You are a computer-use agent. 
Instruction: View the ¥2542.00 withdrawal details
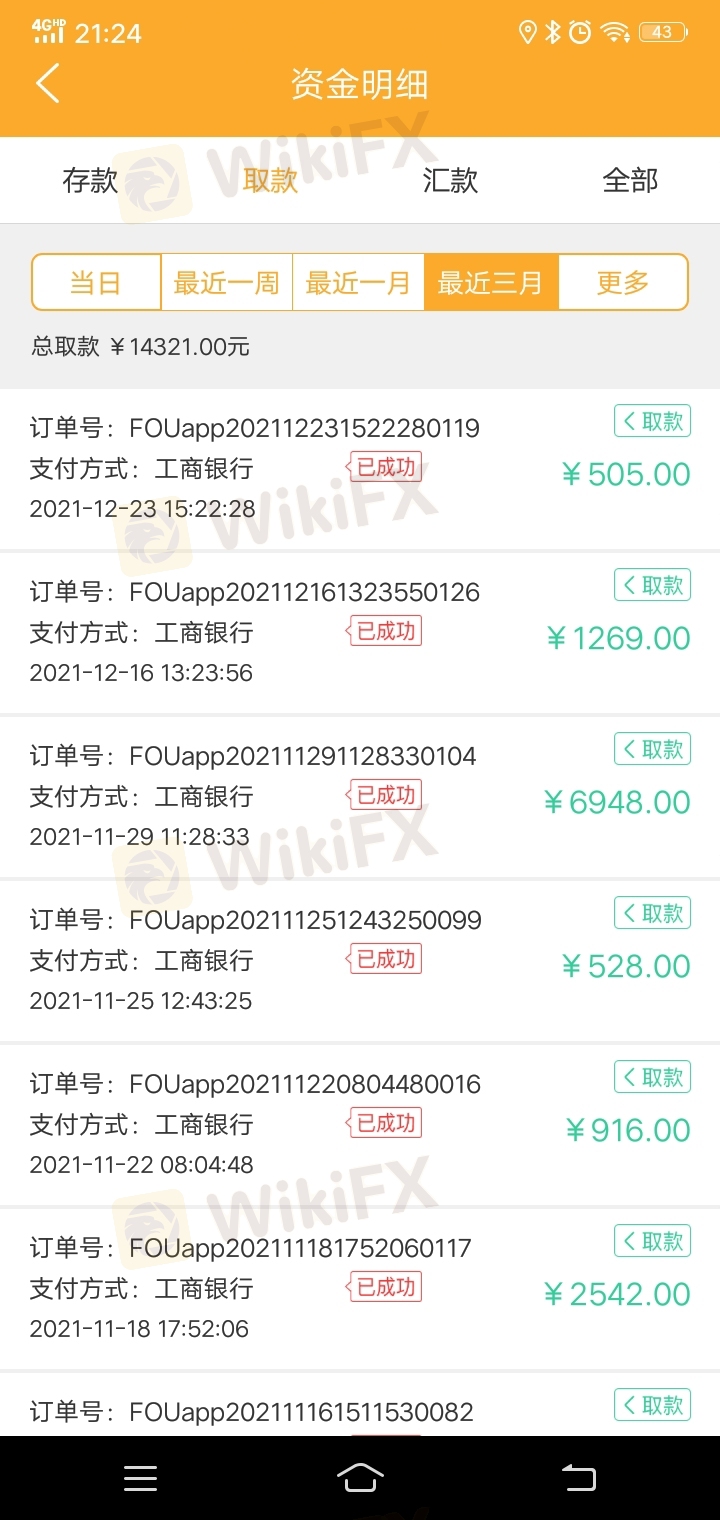360,1288
